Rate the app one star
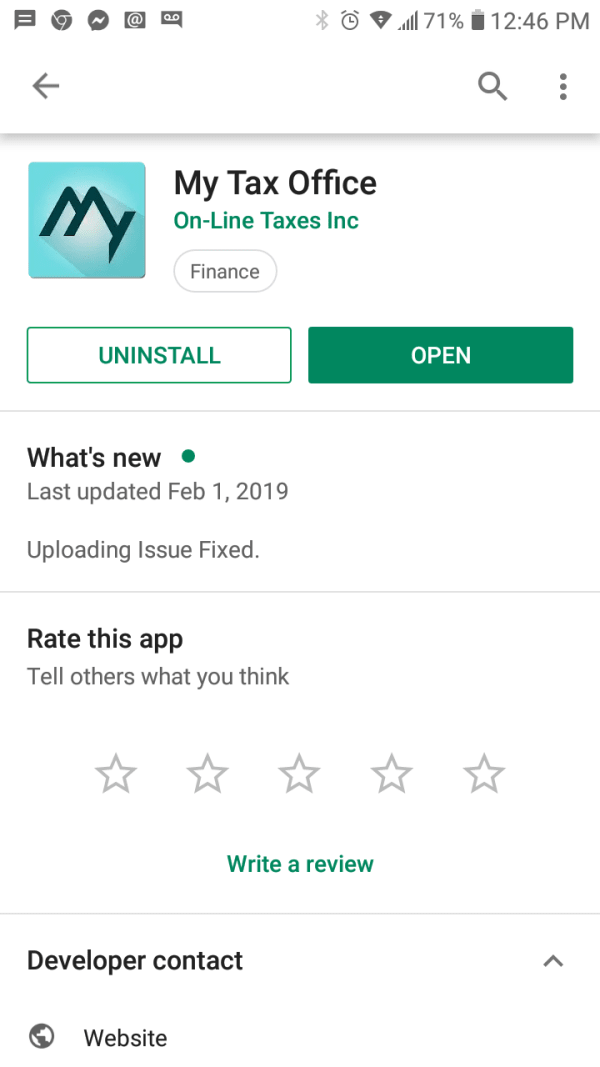600x1067 pixels. pos(116,773)
